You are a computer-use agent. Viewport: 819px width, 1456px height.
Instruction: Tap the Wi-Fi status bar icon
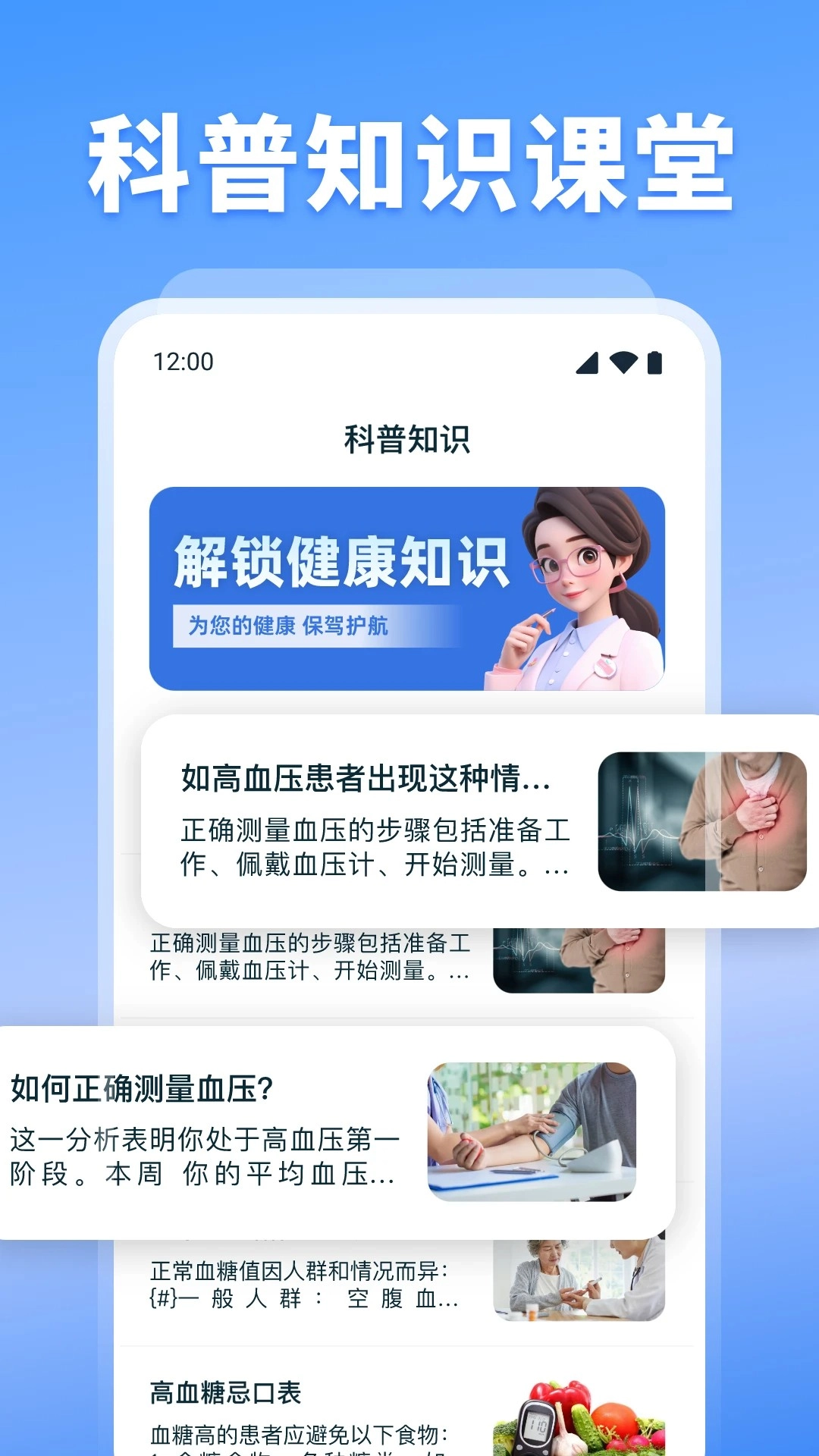pos(623,364)
